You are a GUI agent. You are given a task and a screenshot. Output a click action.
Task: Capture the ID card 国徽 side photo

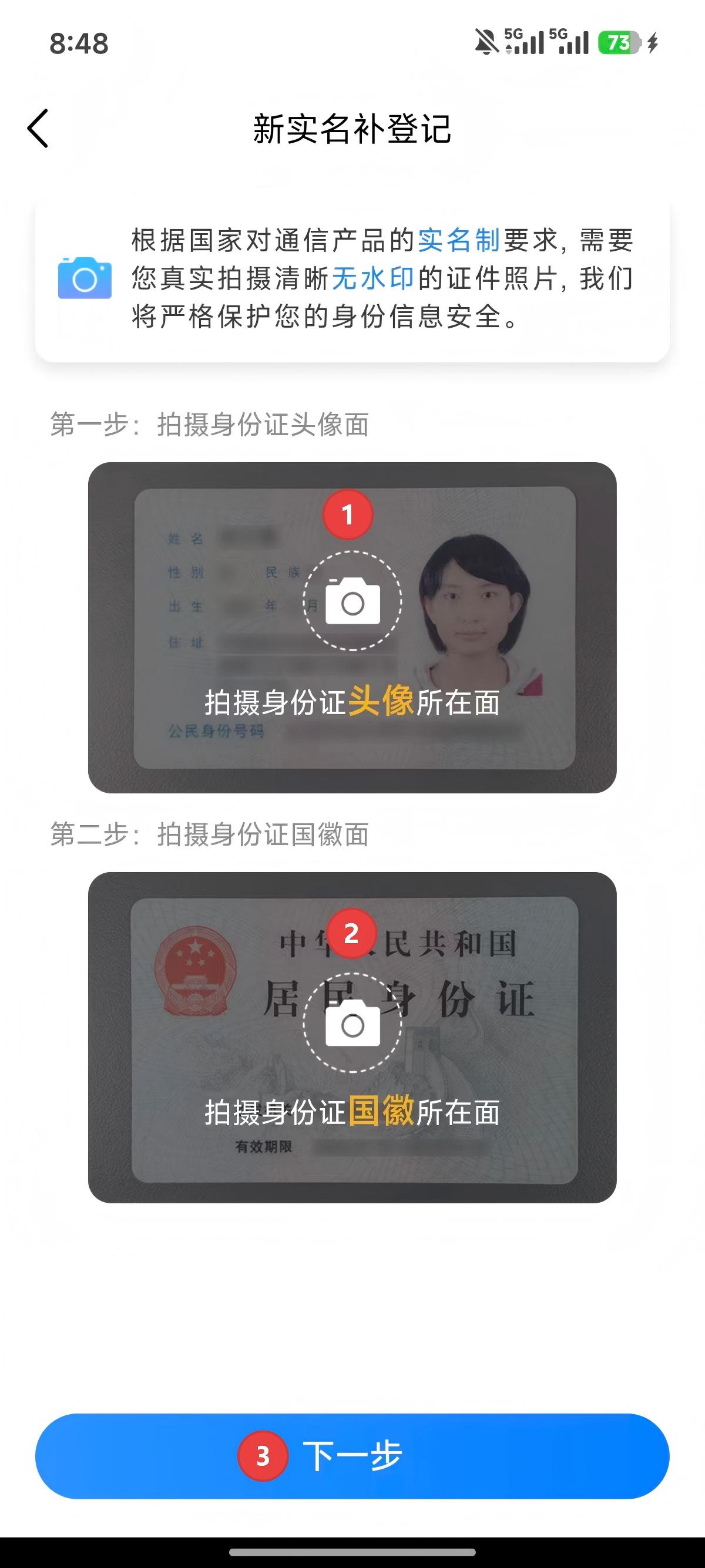point(352,1024)
